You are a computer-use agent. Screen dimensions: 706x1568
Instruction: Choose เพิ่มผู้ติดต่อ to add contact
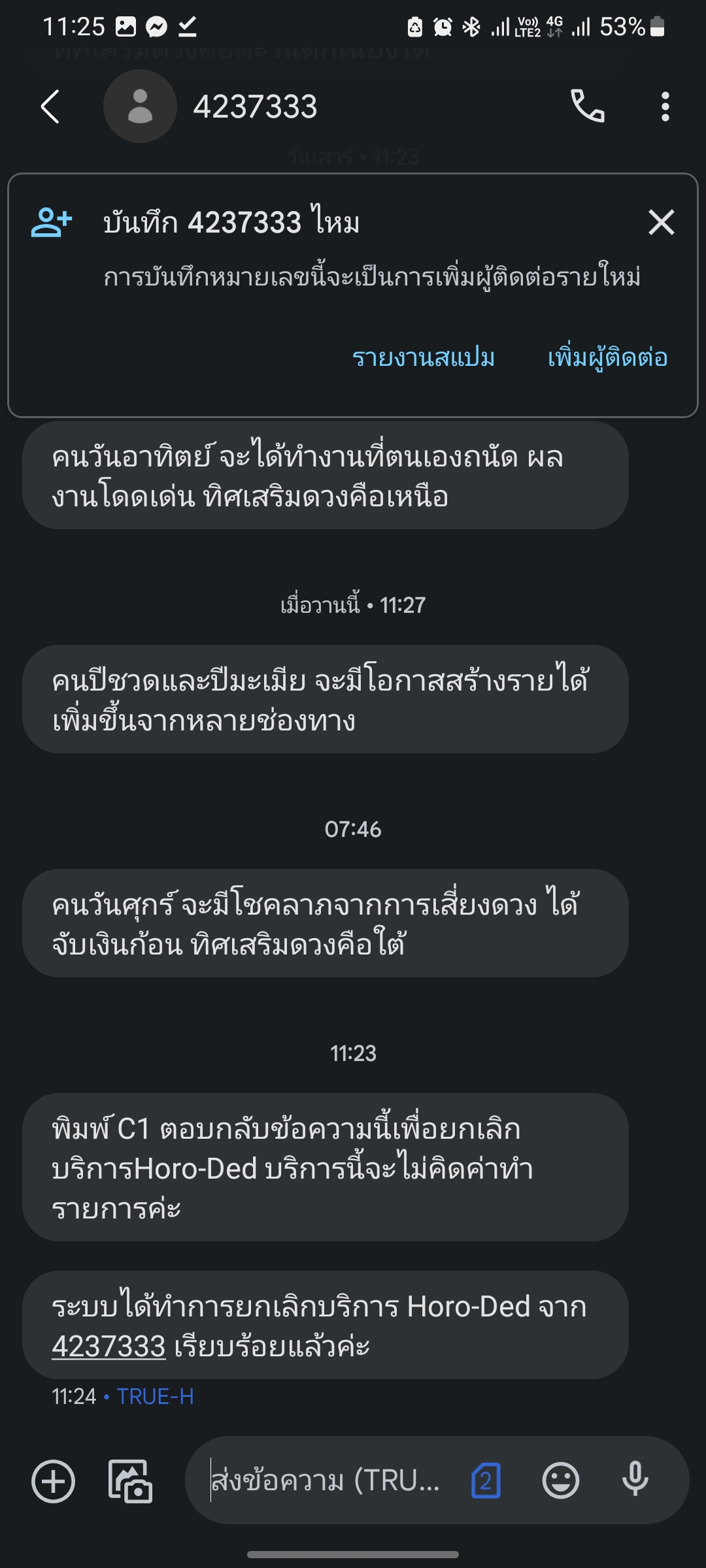[607, 357]
